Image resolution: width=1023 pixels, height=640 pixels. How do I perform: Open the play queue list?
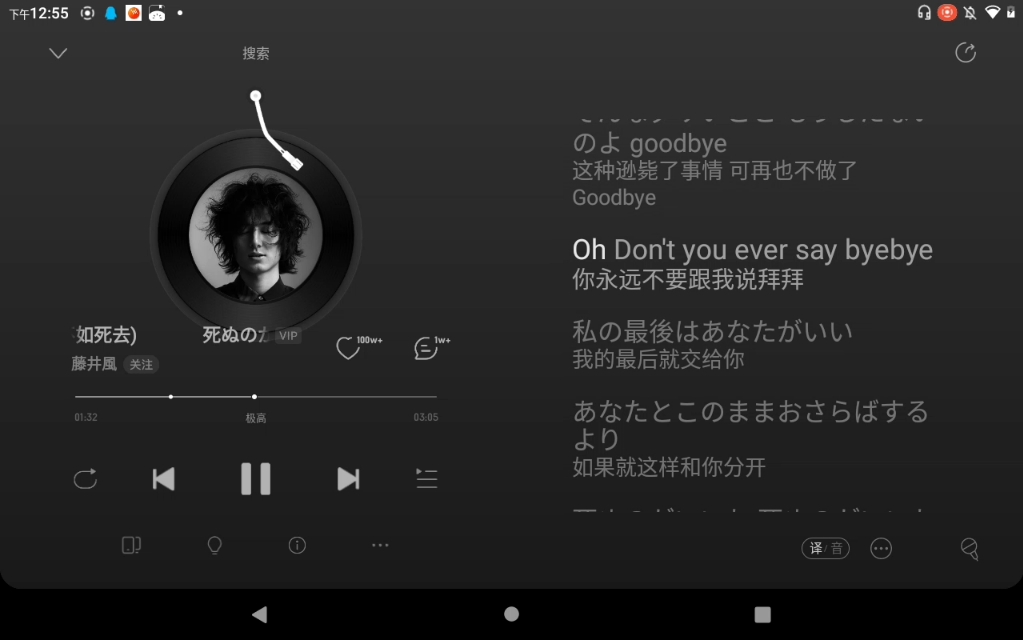(x=427, y=479)
